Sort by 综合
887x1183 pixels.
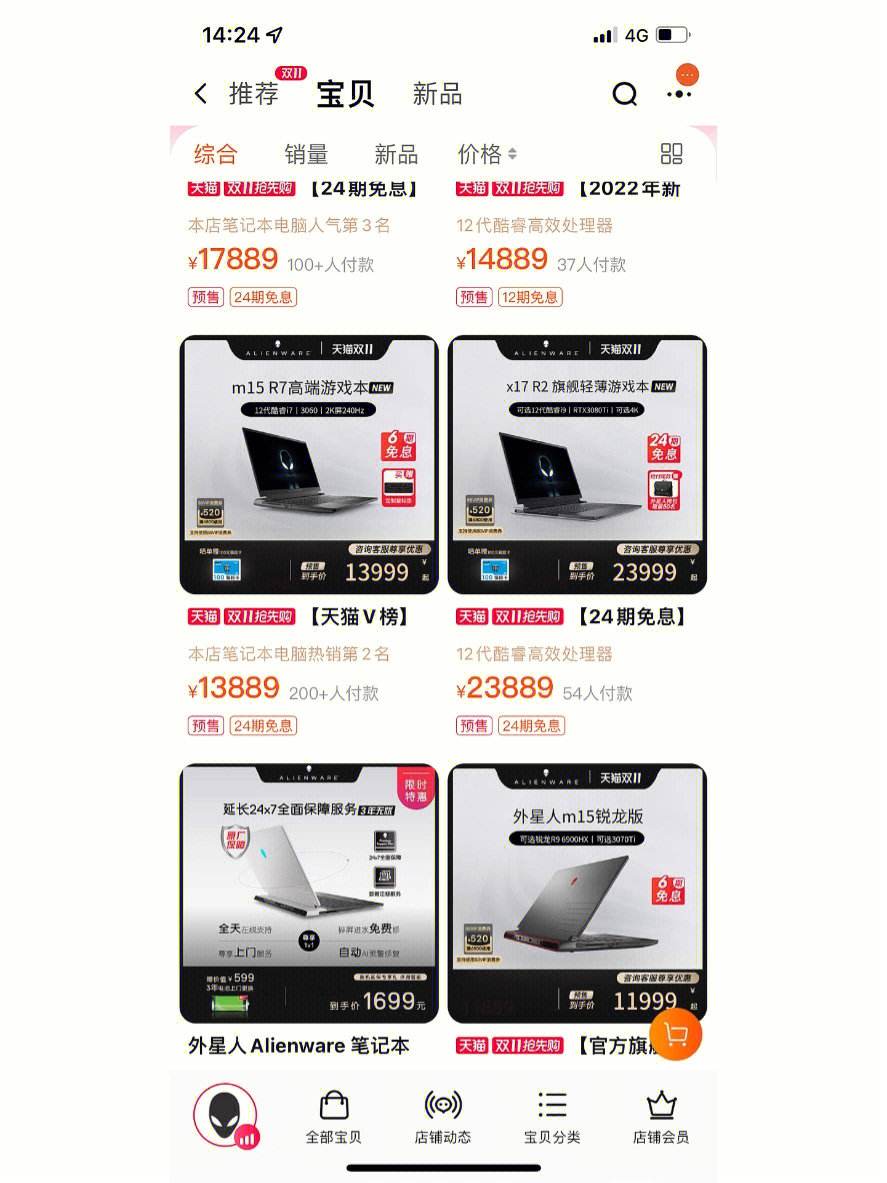[216, 154]
